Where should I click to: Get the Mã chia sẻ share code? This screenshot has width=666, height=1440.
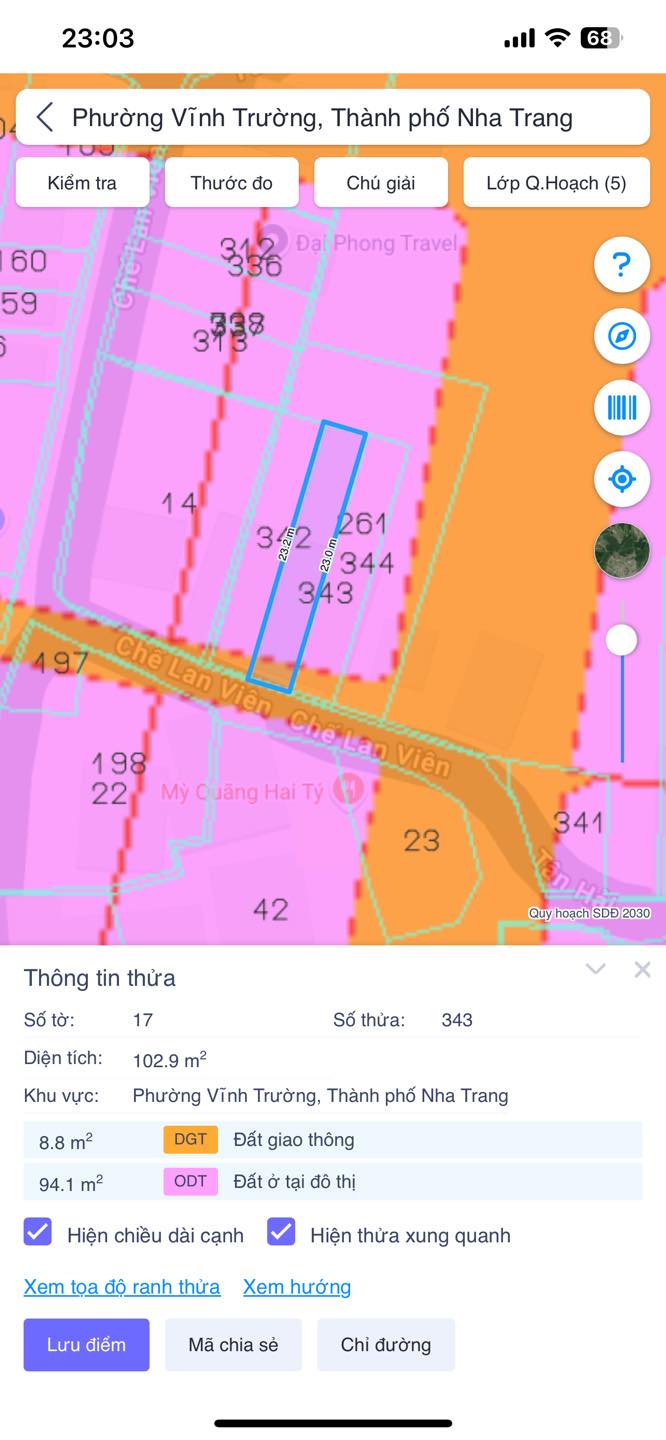[233, 1345]
